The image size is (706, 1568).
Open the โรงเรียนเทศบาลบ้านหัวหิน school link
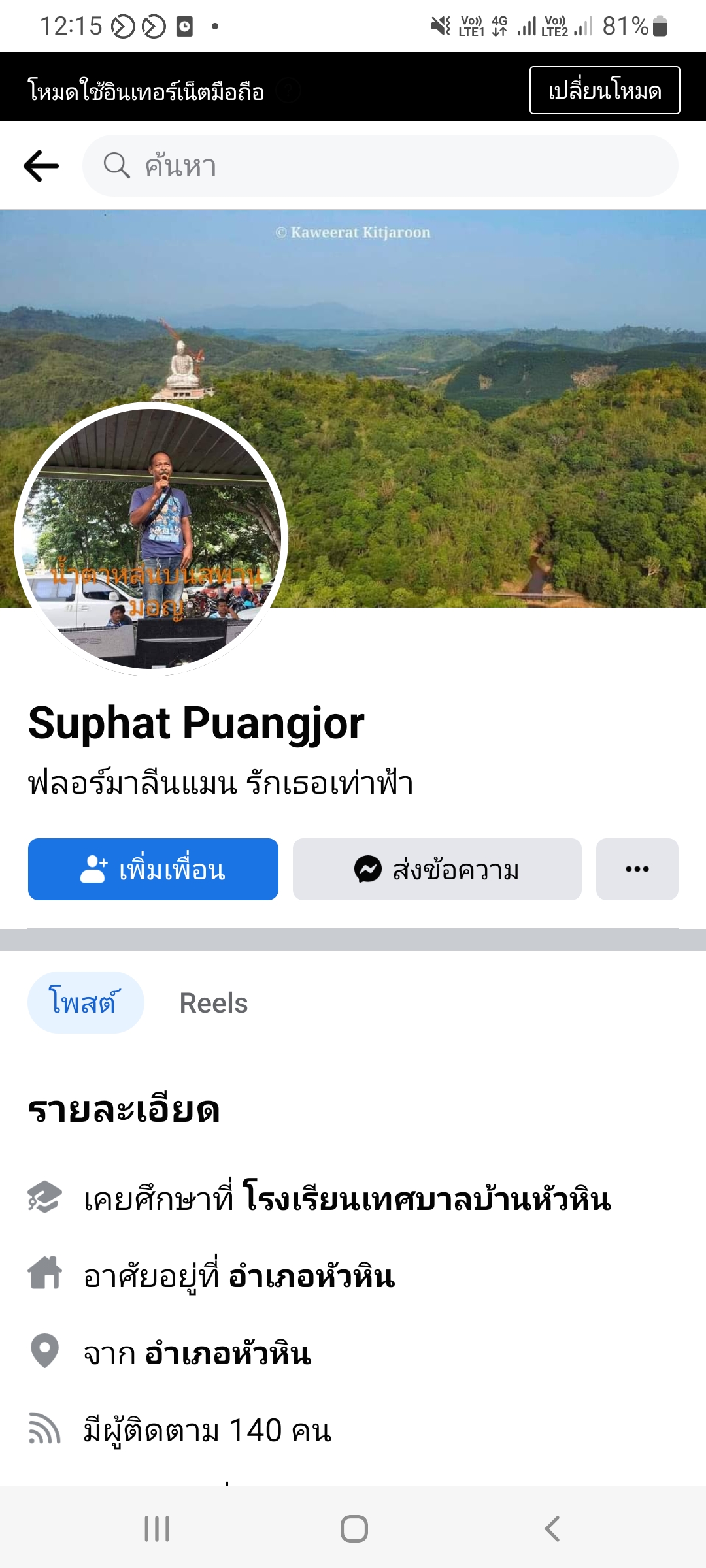tap(426, 1200)
